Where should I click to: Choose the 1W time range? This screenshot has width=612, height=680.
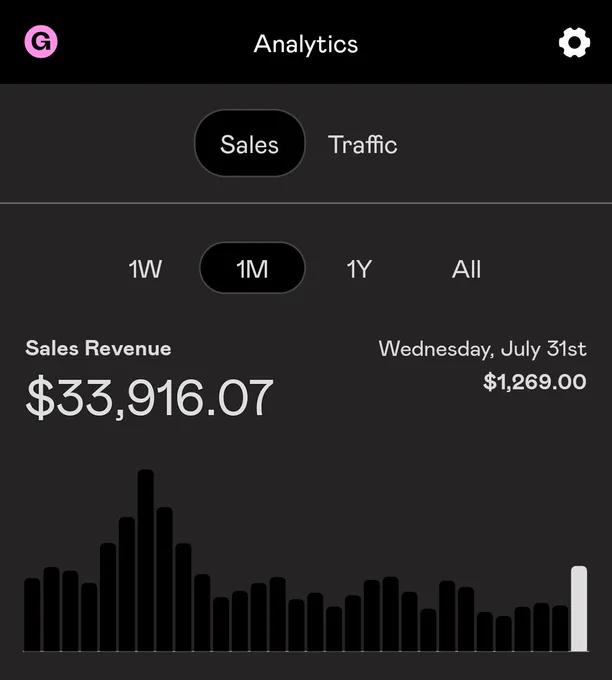(x=145, y=269)
